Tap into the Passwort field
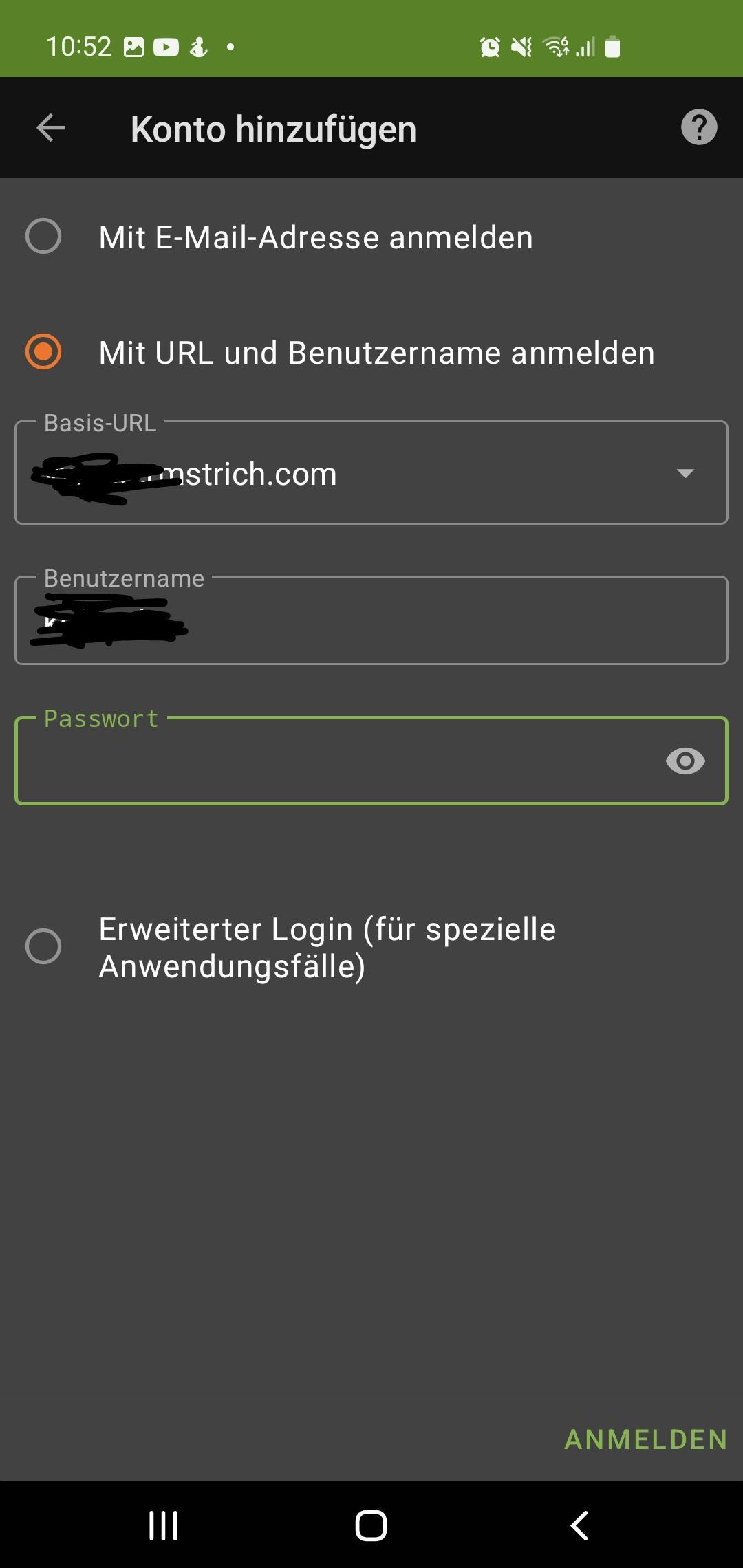Screen dimensions: 743x1568 tap(330, 761)
